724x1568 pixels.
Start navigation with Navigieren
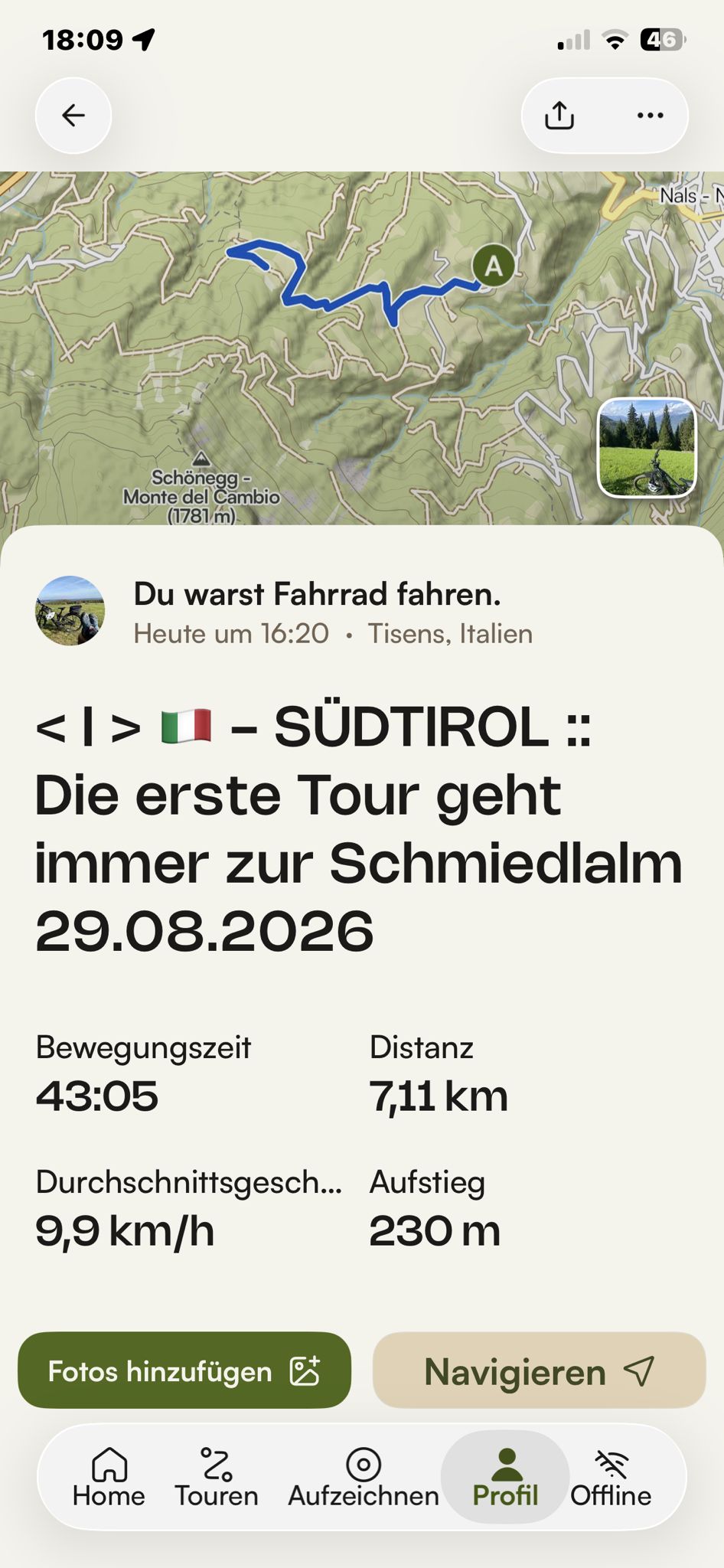[x=539, y=1370]
